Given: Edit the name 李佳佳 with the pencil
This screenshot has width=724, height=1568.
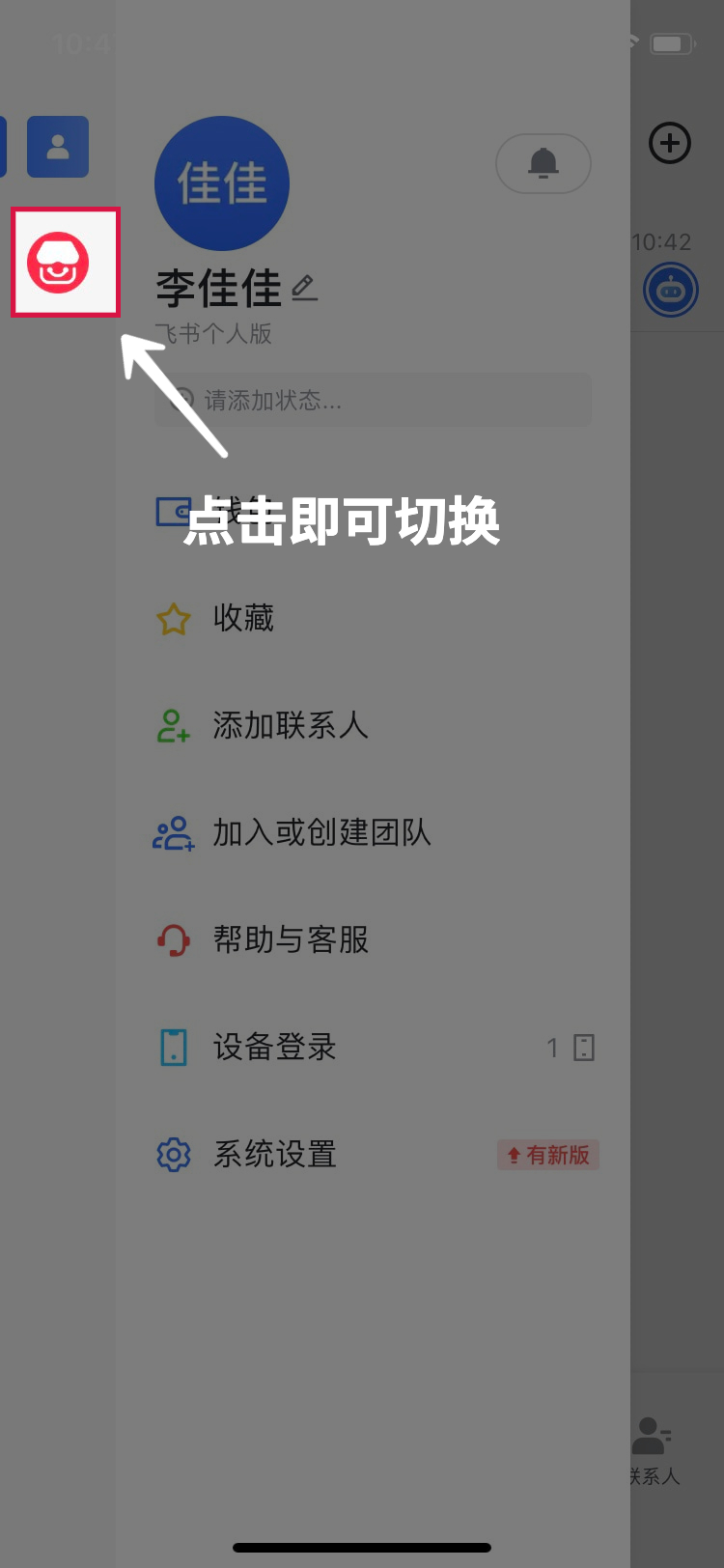Looking at the screenshot, I should 304,288.
